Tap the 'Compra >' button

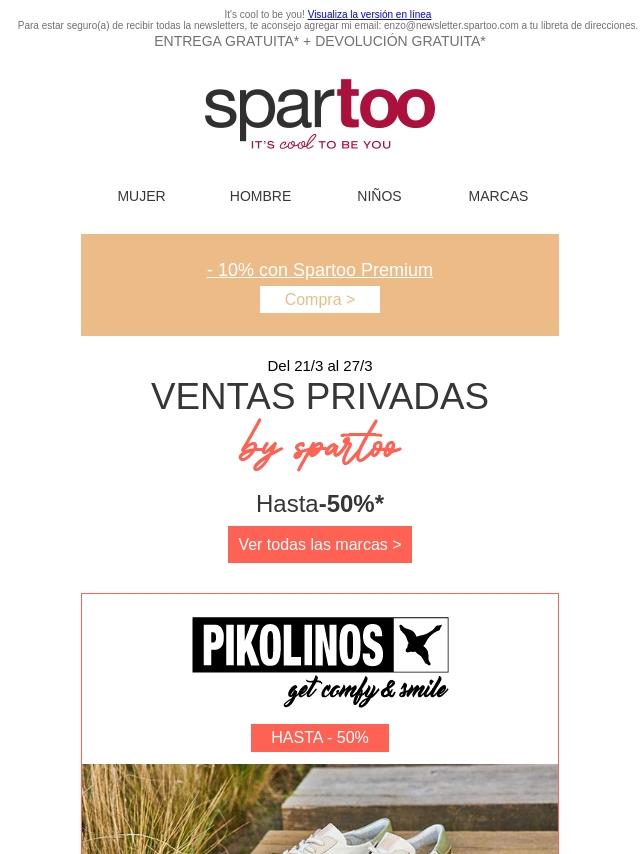tap(320, 299)
